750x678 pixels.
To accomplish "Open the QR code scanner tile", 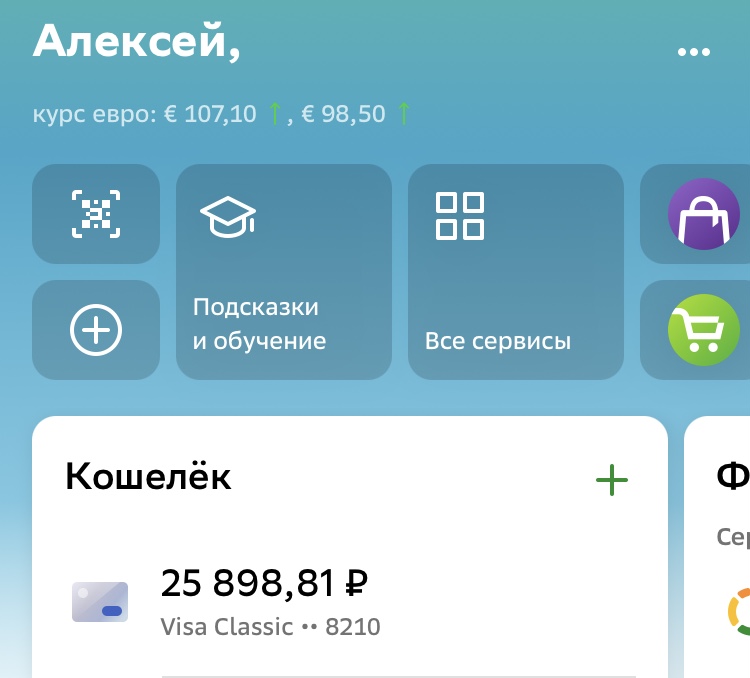I will 96,214.
